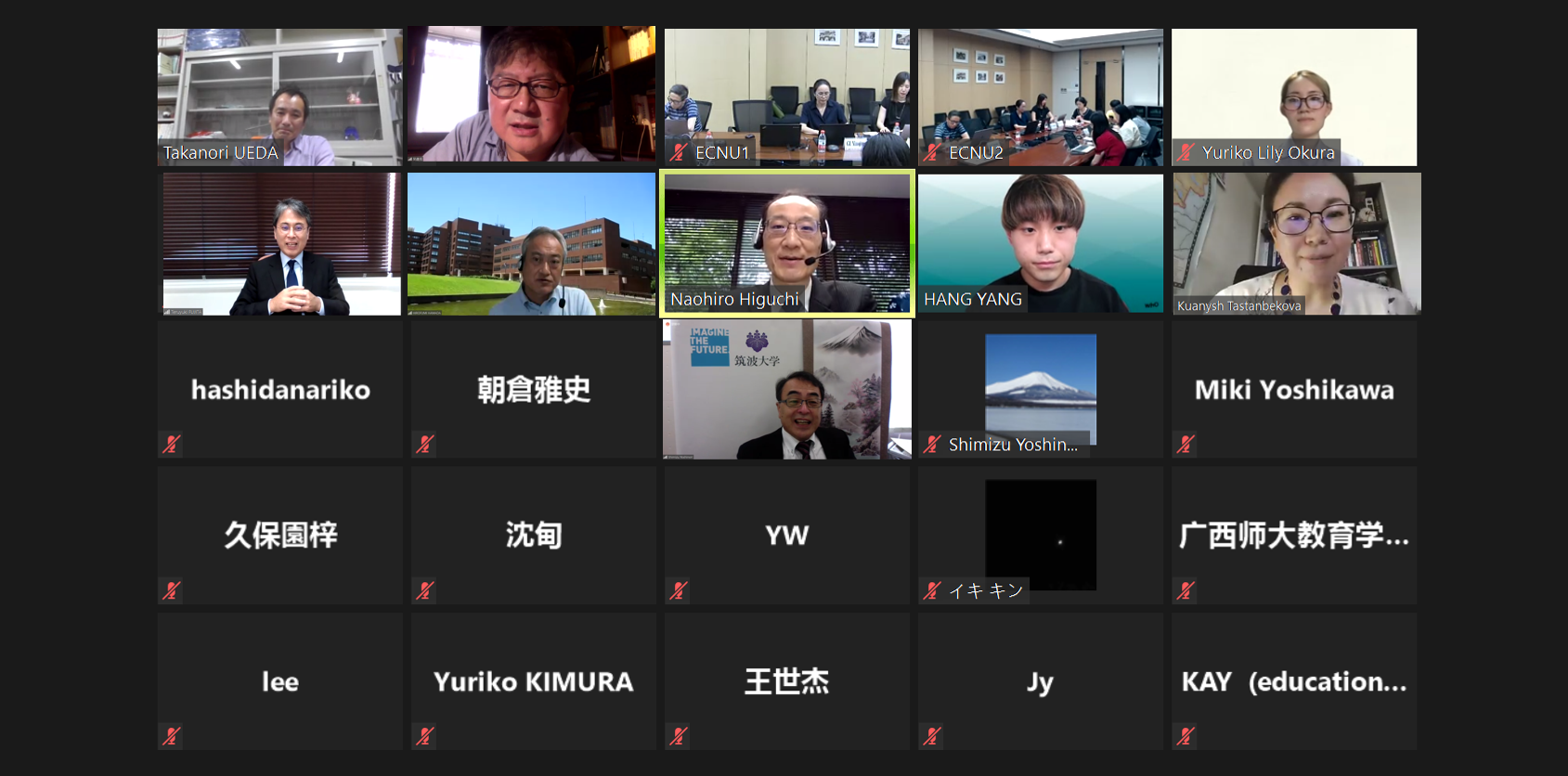Select the lee participant tile
Image resolution: width=1568 pixels, height=776 pixels.
pos(279,680)
